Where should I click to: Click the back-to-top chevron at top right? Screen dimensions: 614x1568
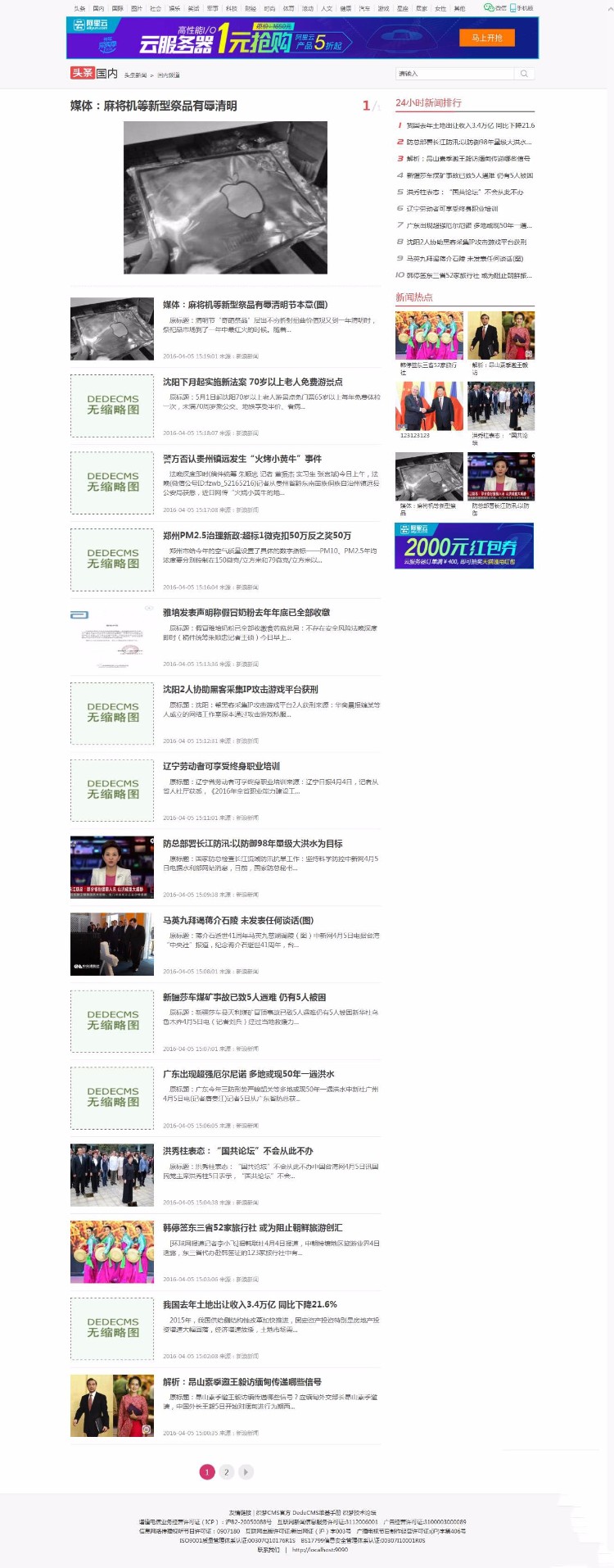pyautogui.click(x=609, y=7)
